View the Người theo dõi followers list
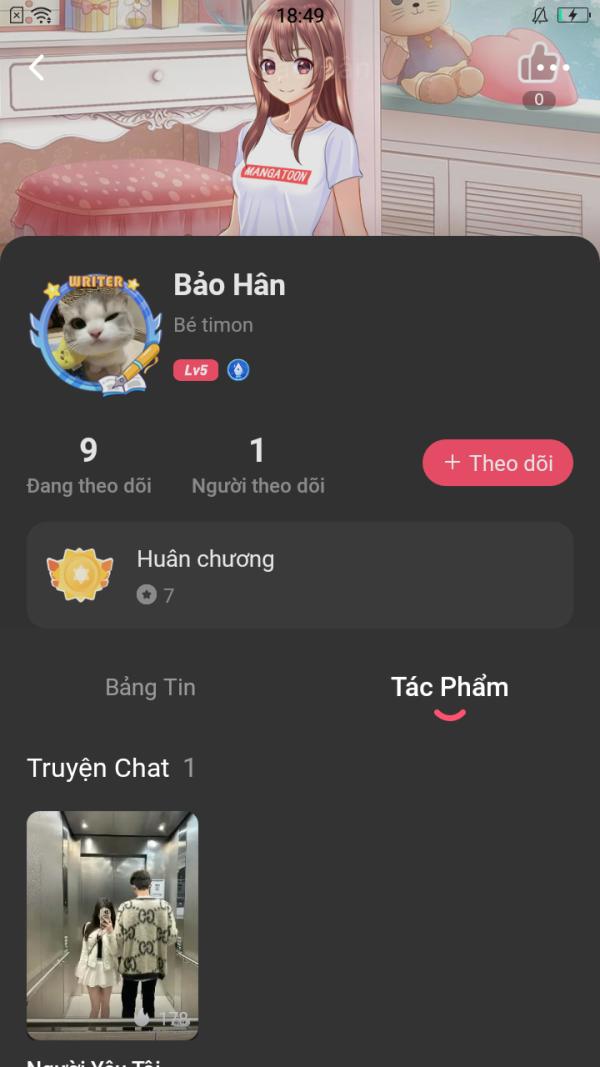 click(258, 467)
